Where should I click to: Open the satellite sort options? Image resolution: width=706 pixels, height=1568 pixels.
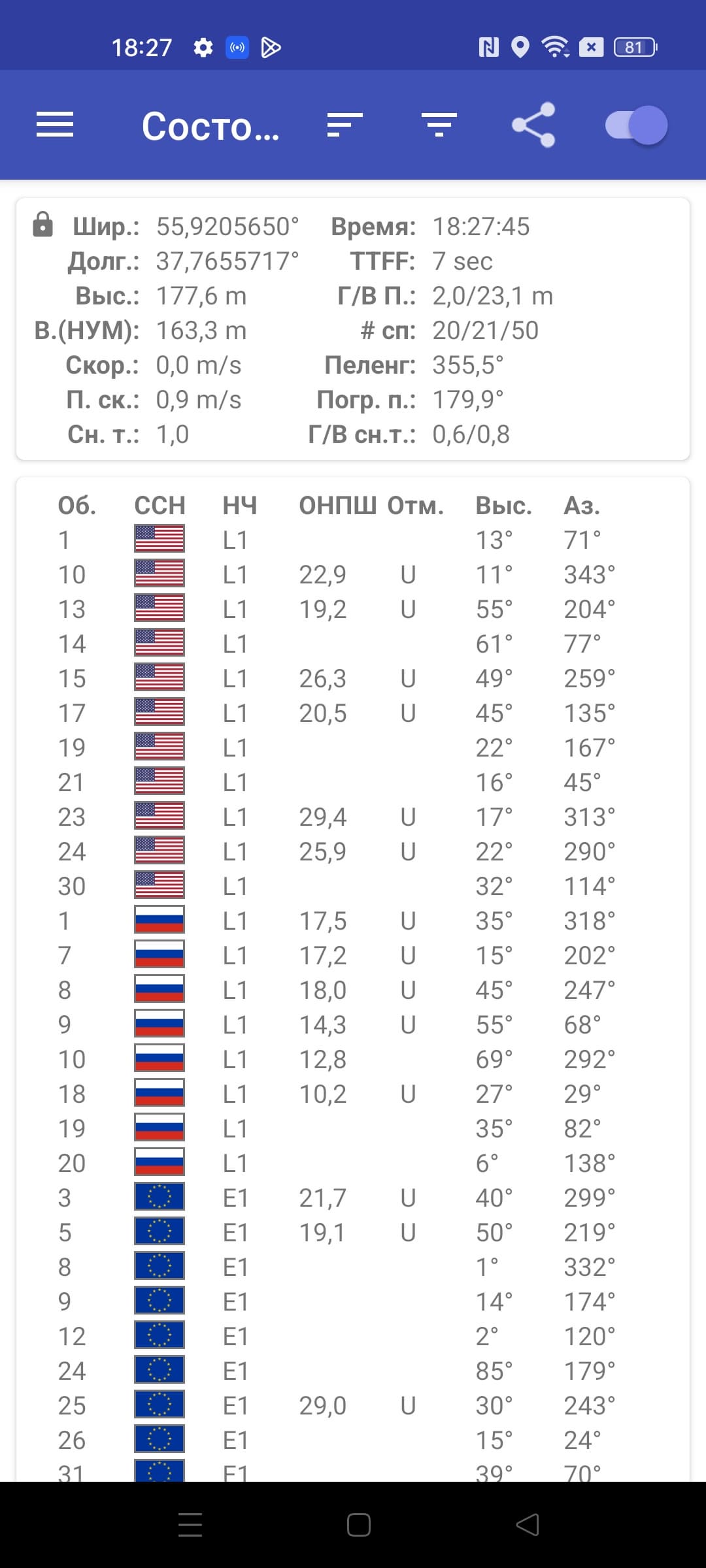(345, 125)
